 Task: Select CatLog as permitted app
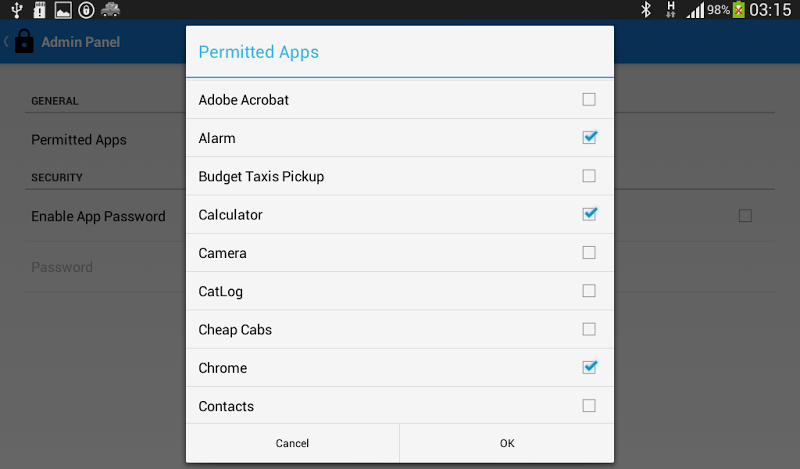[589, 291]
